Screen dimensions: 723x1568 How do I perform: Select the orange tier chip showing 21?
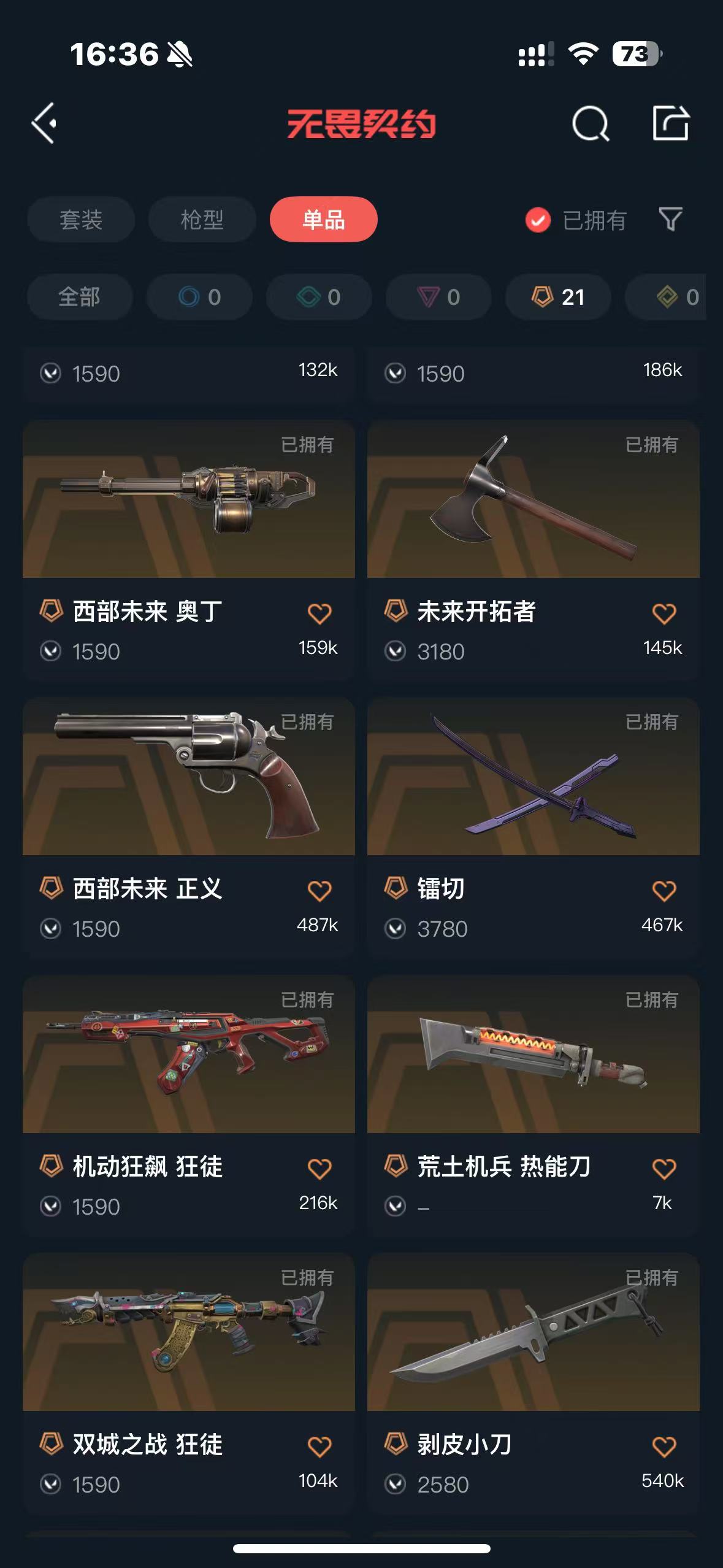pos(558,297)
